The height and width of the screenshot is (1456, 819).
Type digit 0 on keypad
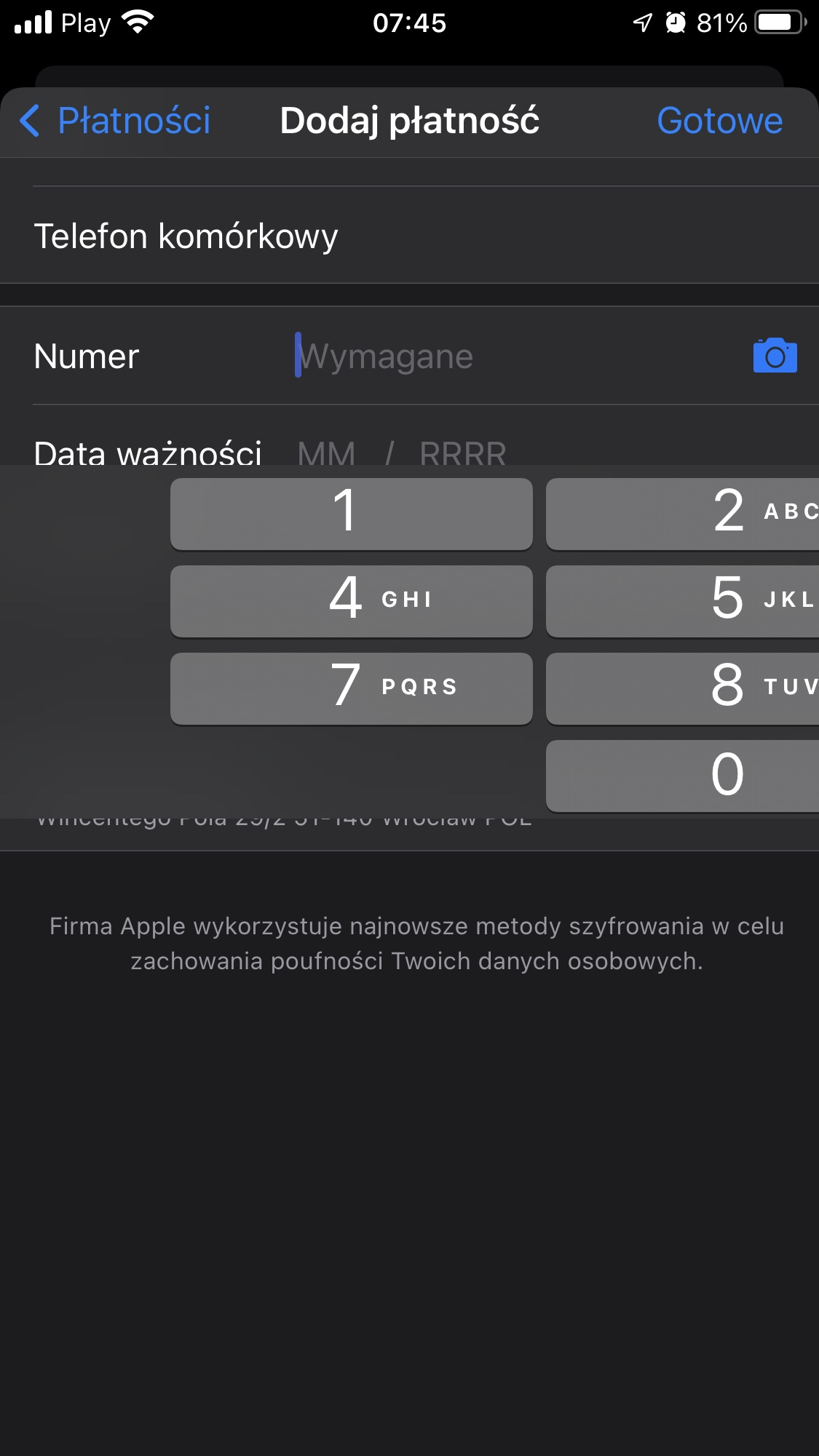point(683,775)
